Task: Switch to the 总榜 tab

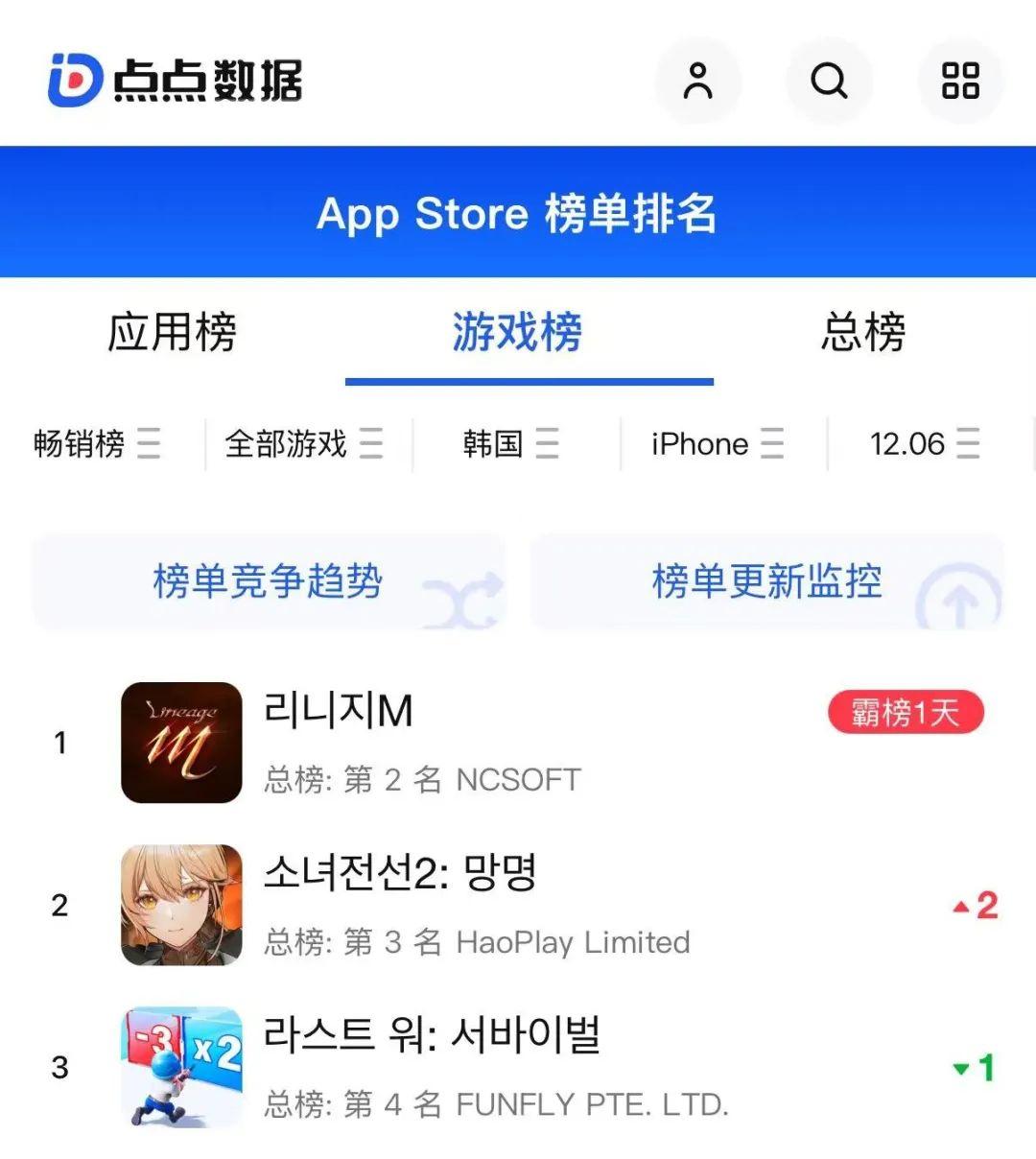Action: (862, 333)
